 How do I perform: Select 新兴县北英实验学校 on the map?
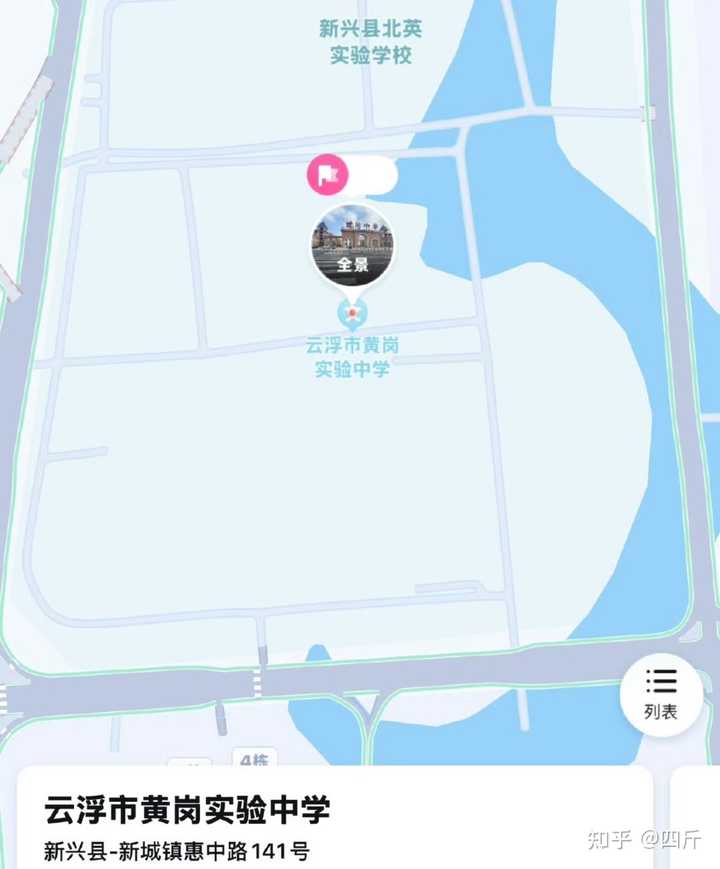371,42
